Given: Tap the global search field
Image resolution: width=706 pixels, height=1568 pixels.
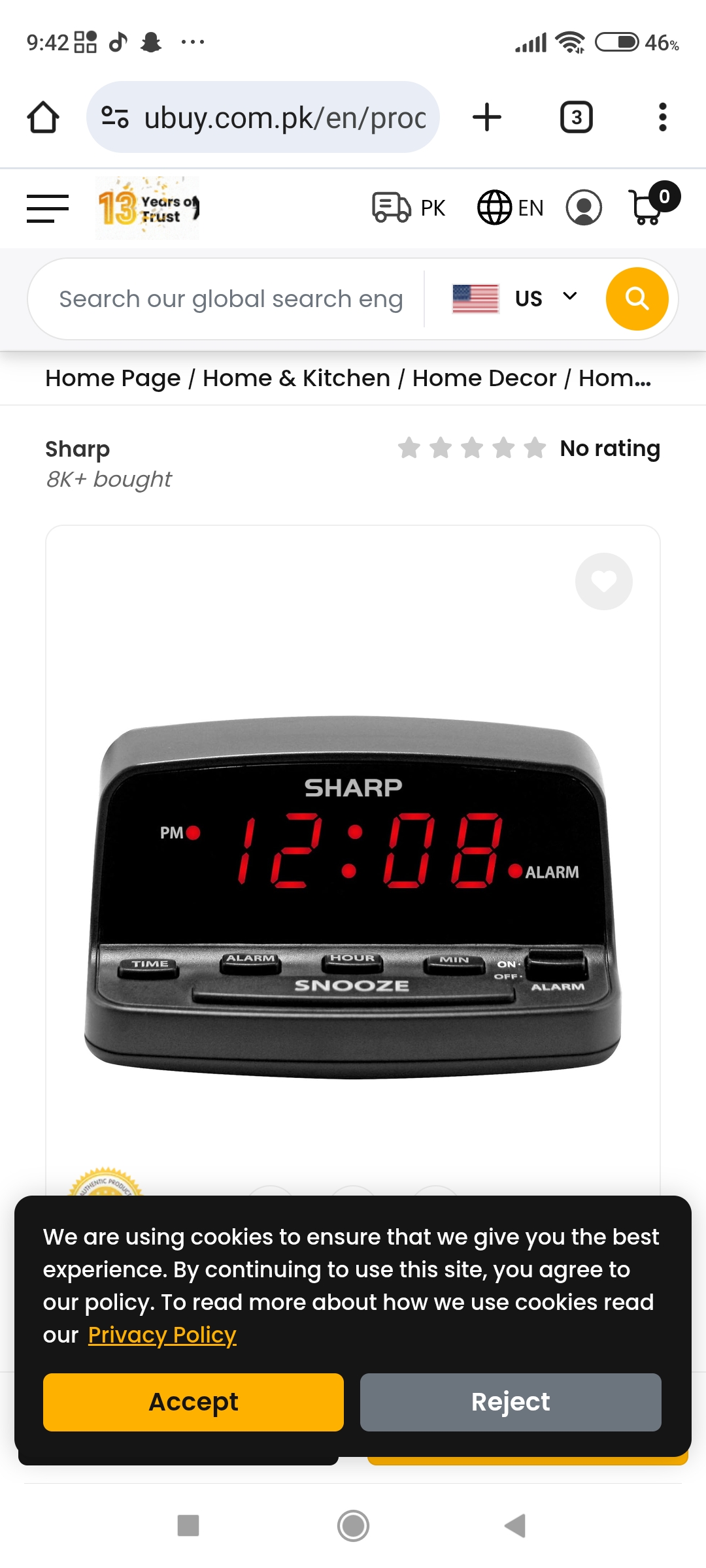Looking at the screenshot, I should [x=230, y=299].
